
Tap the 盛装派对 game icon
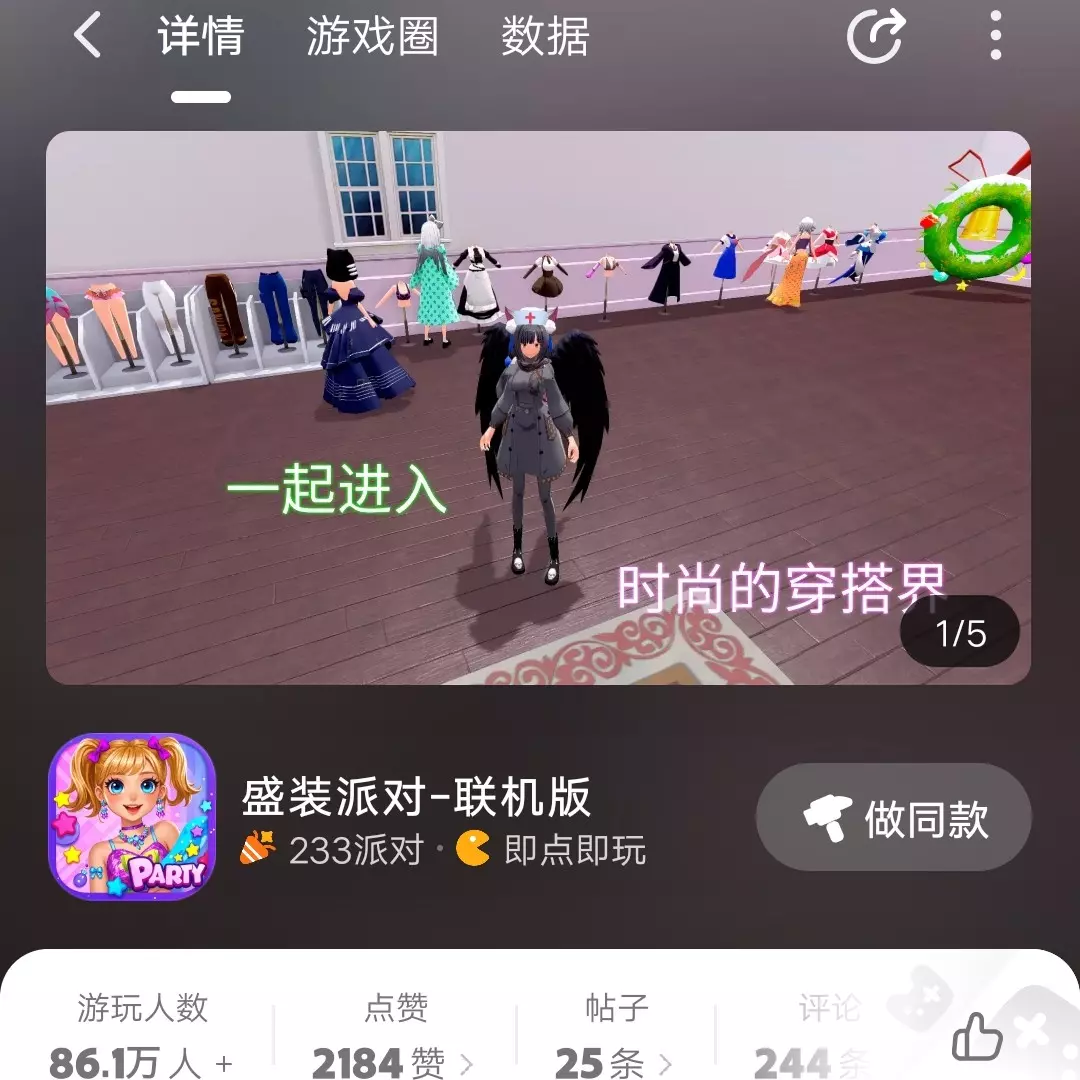tap(132, 817)
